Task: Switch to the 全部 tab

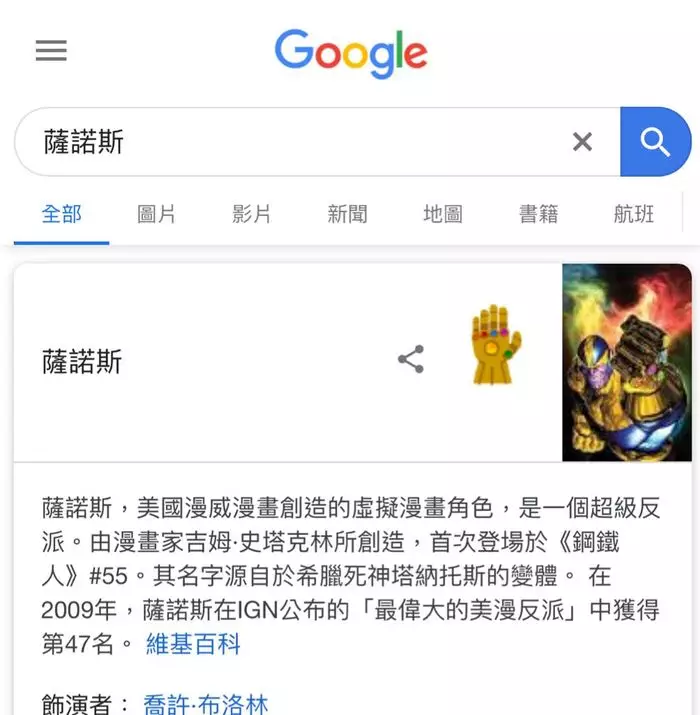Action: coord(61,214)
